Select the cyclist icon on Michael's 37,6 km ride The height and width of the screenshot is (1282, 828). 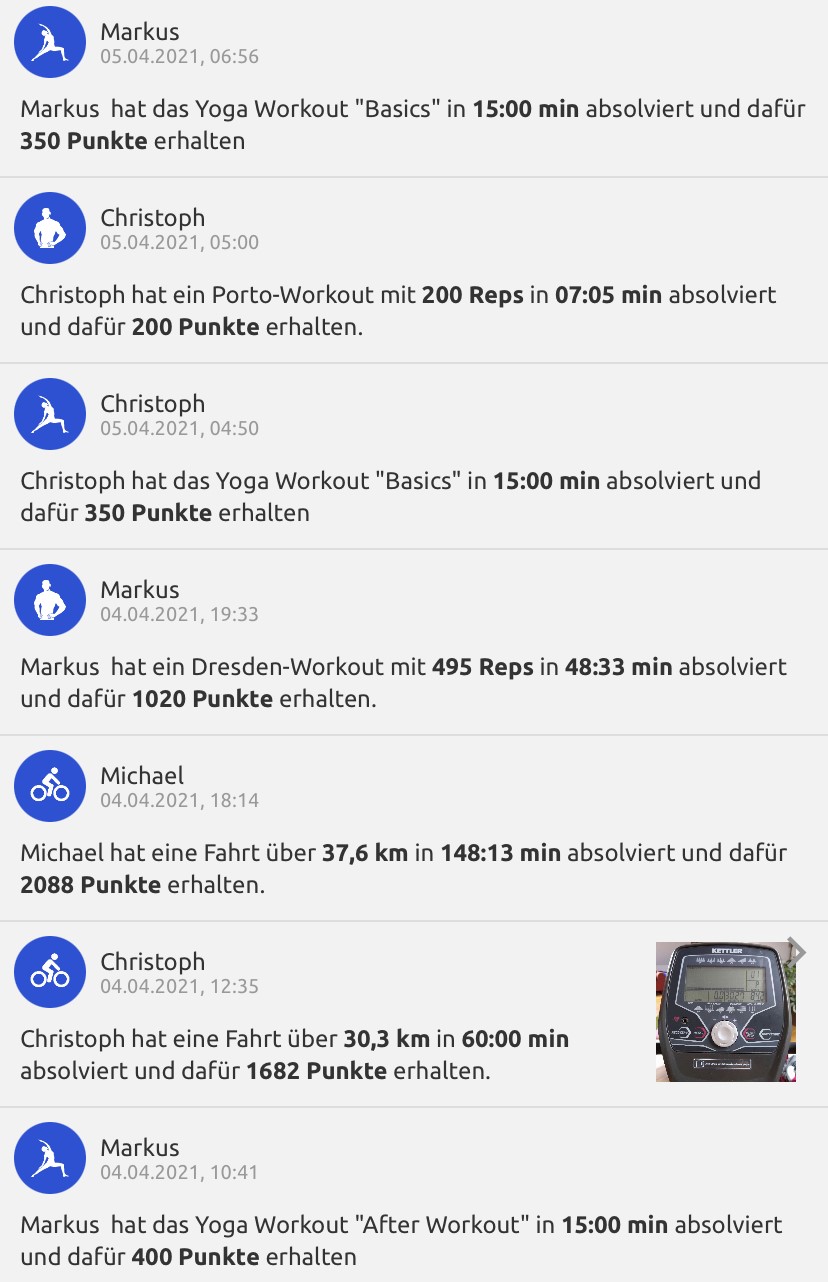tap(49, 786)
